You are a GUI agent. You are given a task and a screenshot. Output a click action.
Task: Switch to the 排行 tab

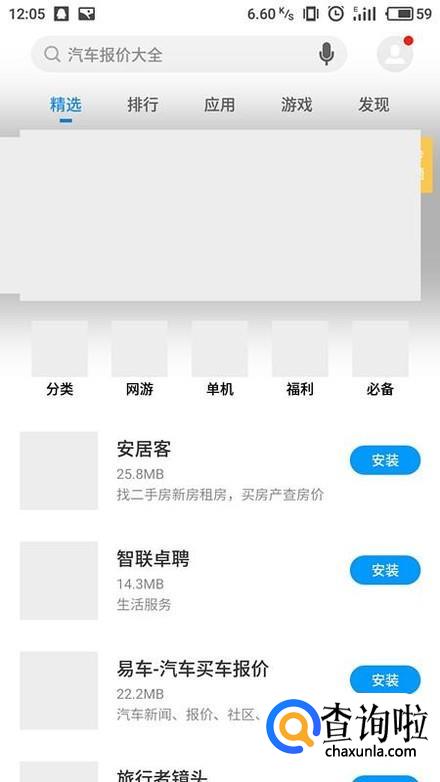click(x=143, y=105)
